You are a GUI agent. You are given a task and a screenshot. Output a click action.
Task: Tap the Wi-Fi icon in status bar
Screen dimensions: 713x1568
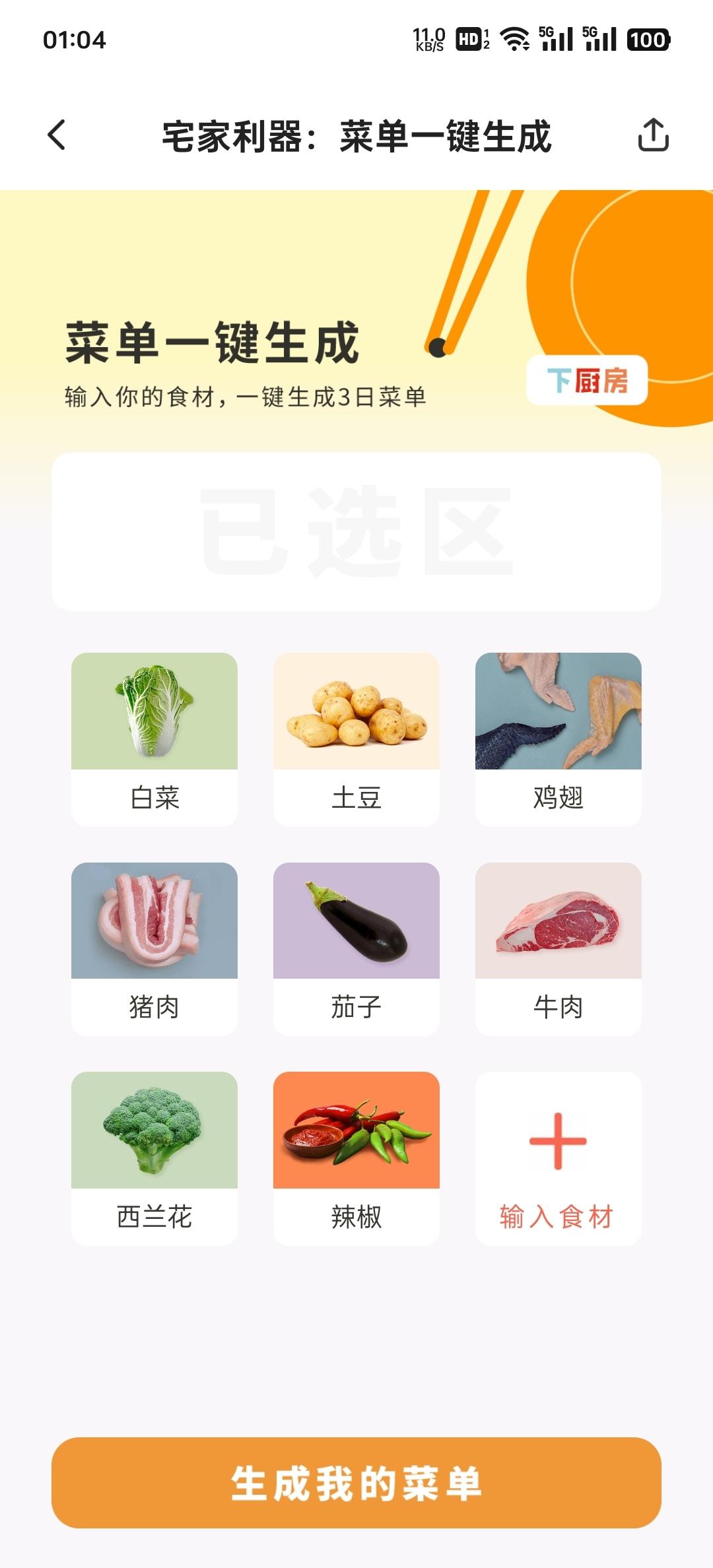514,41
